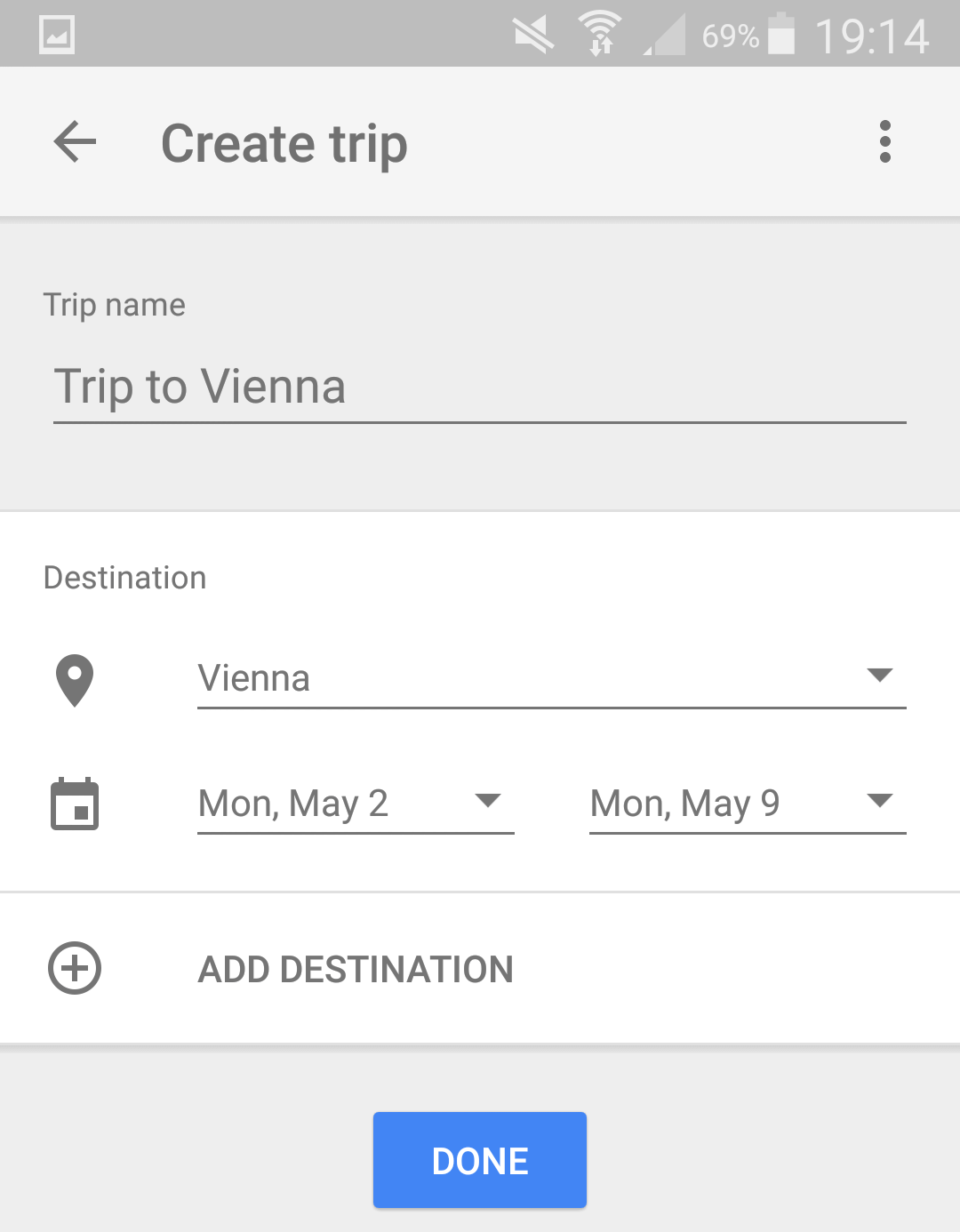Change the Mon, May 9 end date
Image resolution: width=960 pixels, height=1232 pixels.
(747, 804)
